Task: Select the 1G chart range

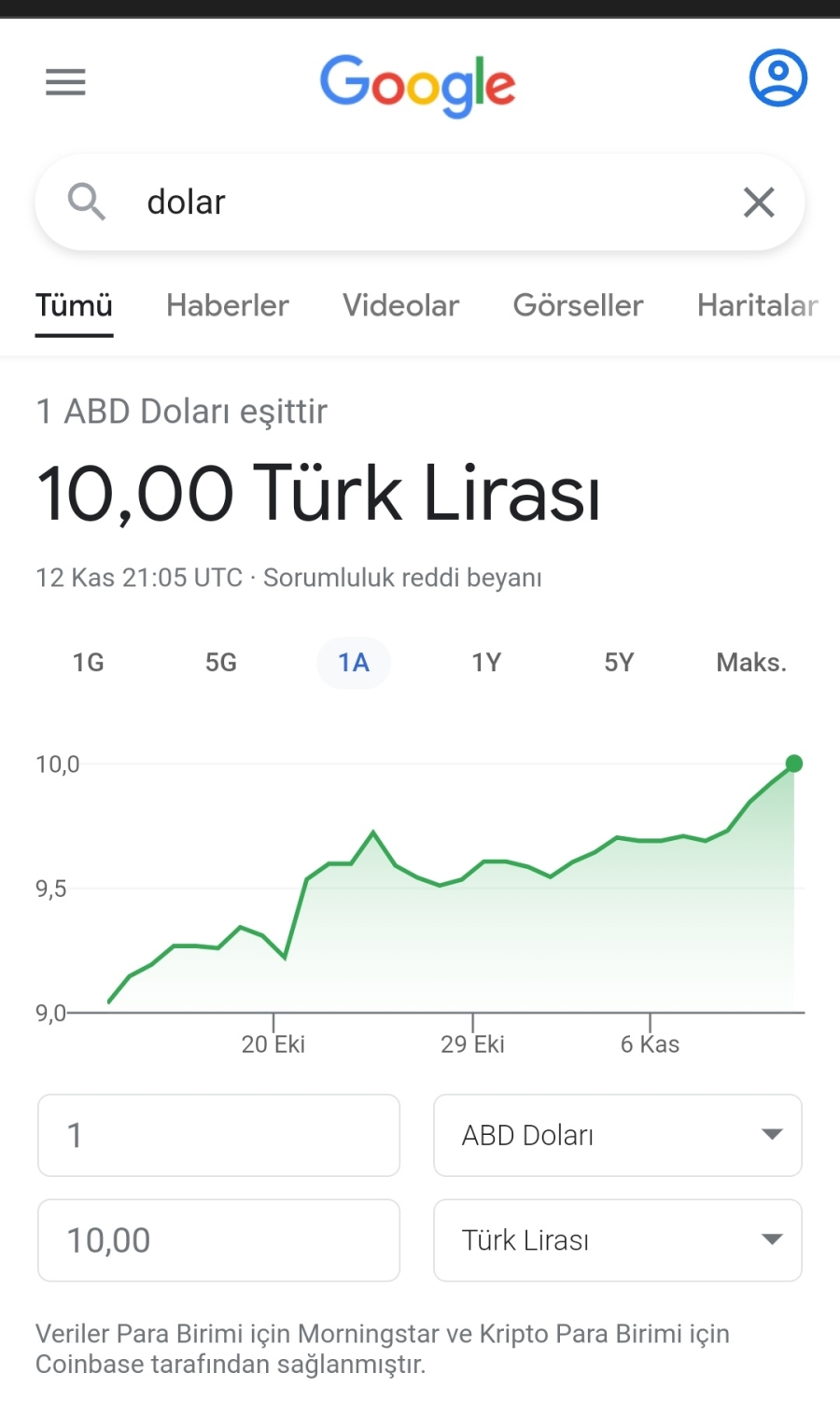Action: 89,663
